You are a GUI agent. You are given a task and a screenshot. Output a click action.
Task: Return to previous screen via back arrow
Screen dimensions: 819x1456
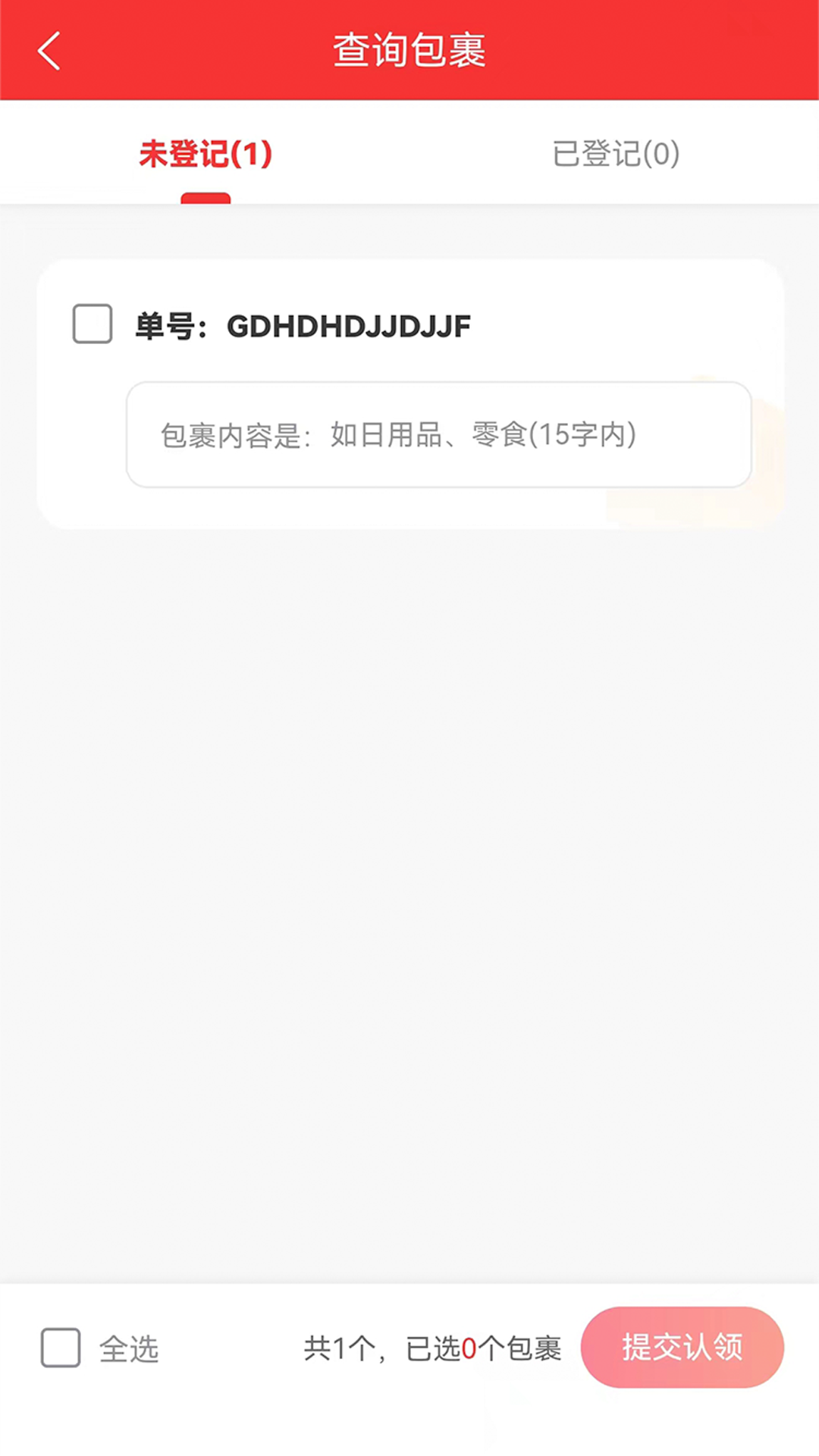point(49,50)
